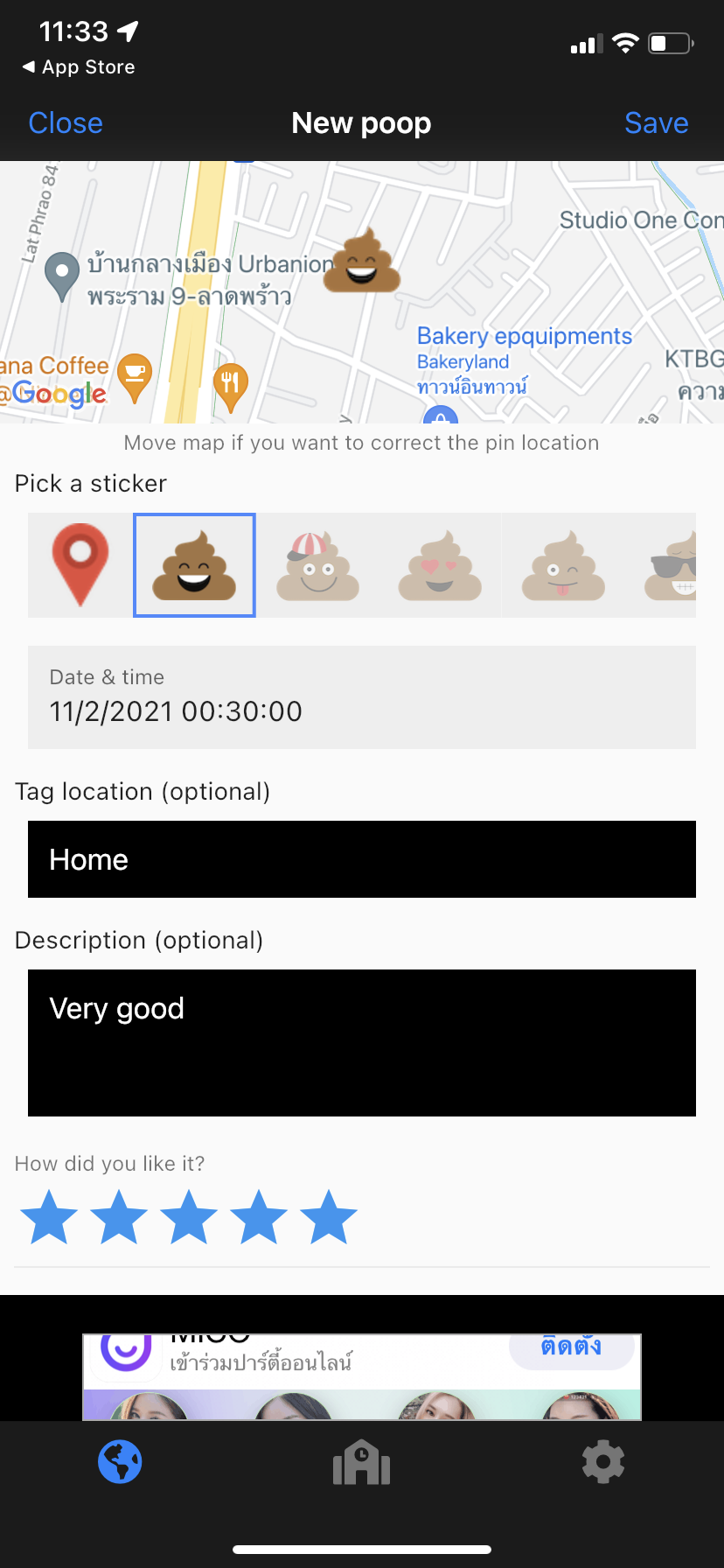
Task: Open the settings gear tab
Action: (x=603, y=1462)
